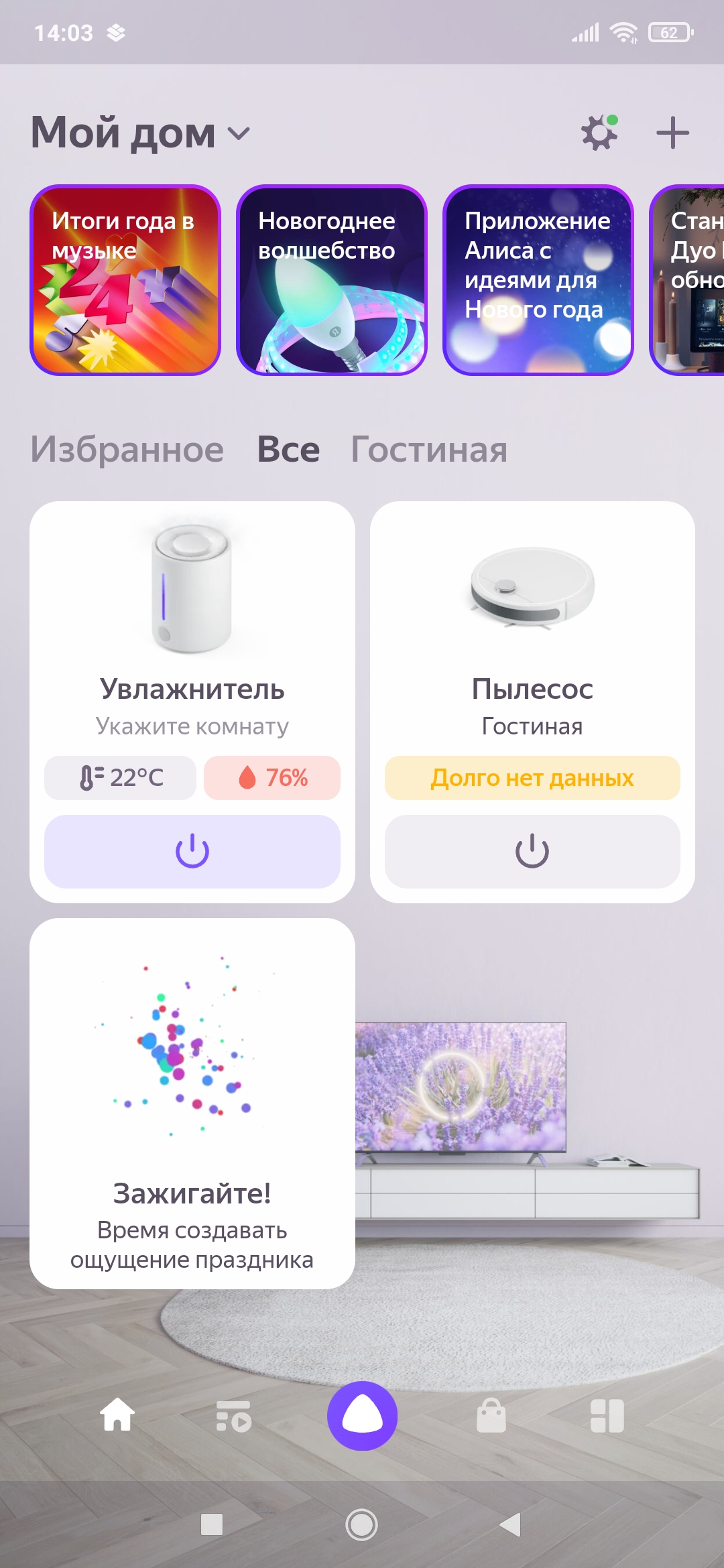724x1568 pixels.
Task: Open the widgets grid tab
Action: [x=607, y=1415]
